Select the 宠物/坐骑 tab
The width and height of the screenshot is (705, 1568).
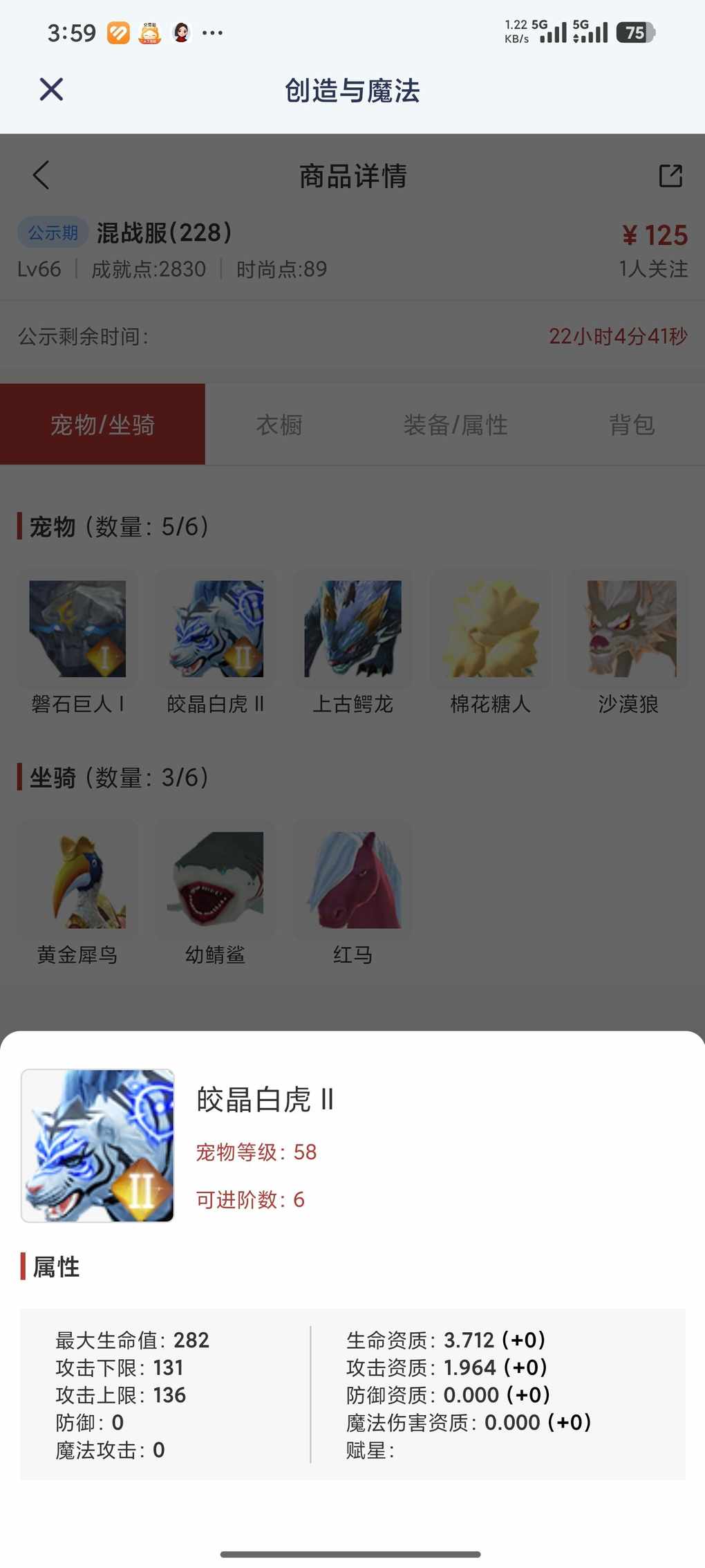pyautogui.click(x=102, y=425)
